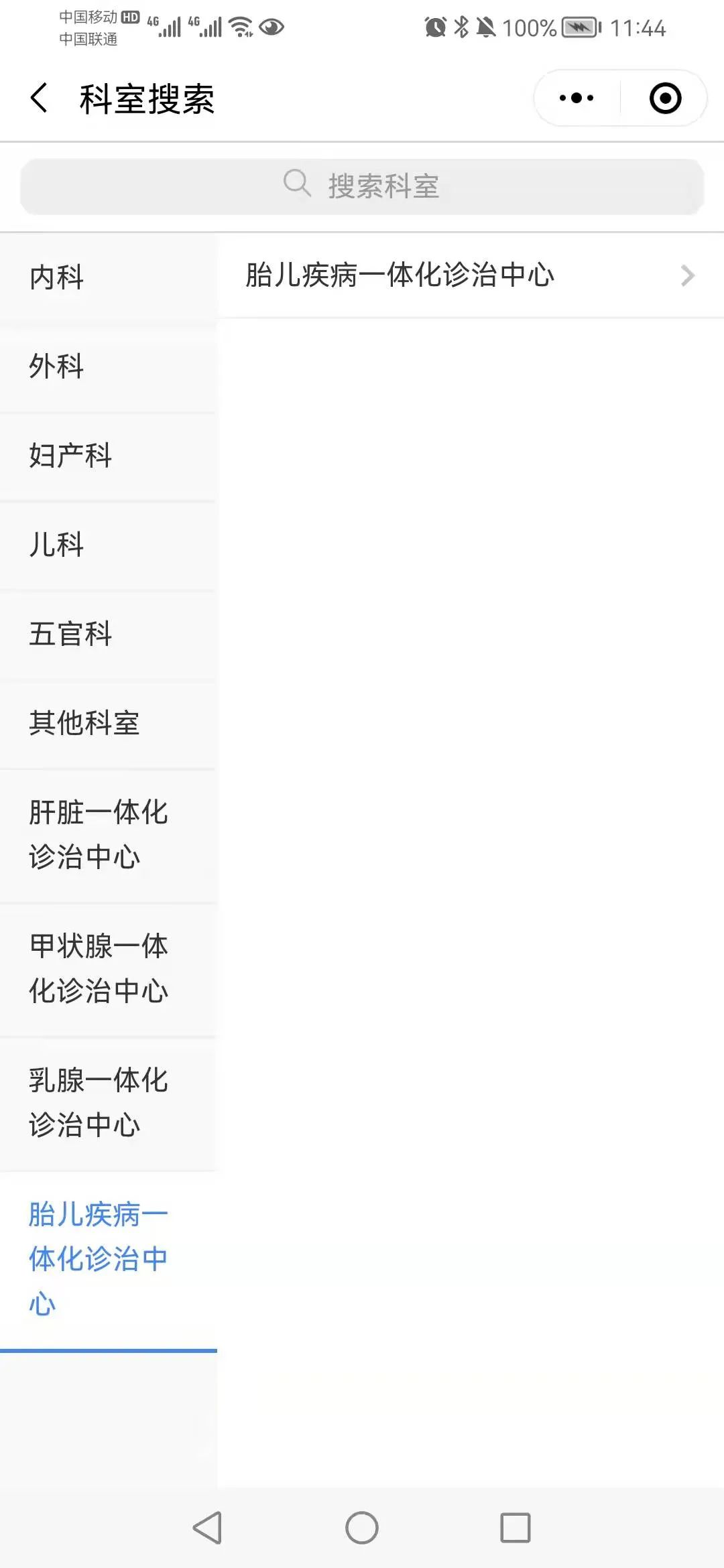The image size is (724, 1568).
Task: Tap the system home button
Action: pos(362,1528)
